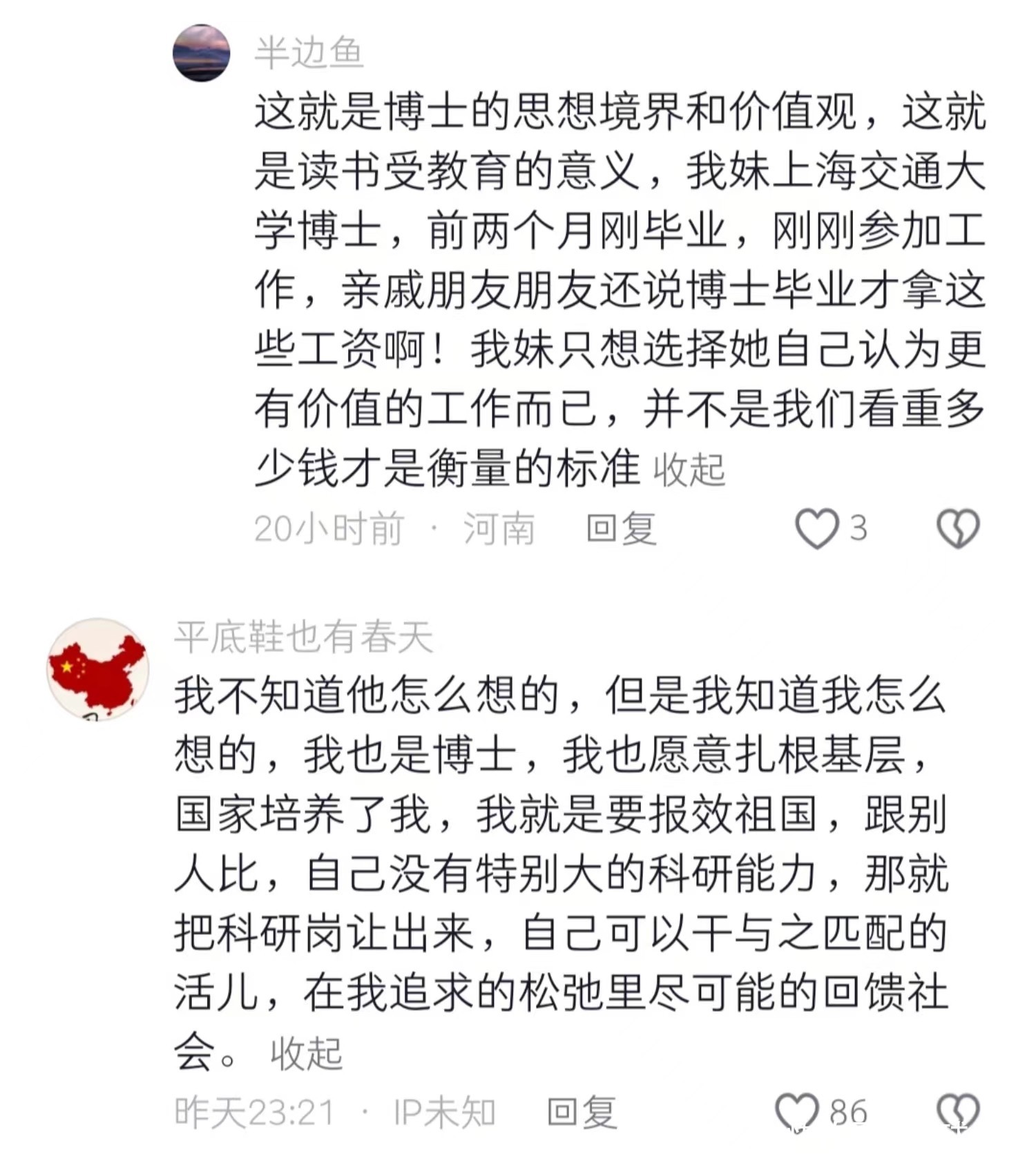
Task: Collapse 半边鱼's comment with 收起
Action: point(689,470)
